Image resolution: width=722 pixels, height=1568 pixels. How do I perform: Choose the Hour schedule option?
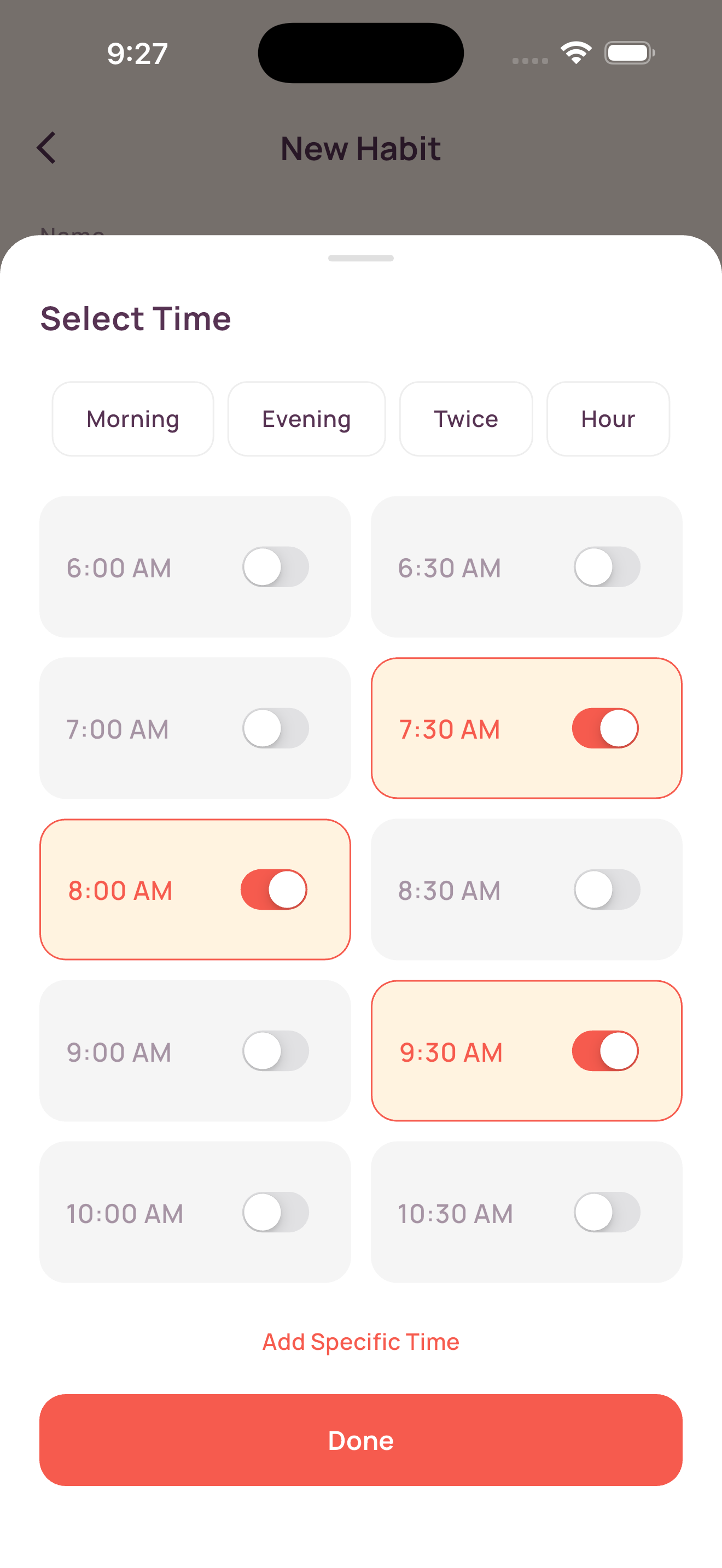pyautogui.click(x=608, y=418)
